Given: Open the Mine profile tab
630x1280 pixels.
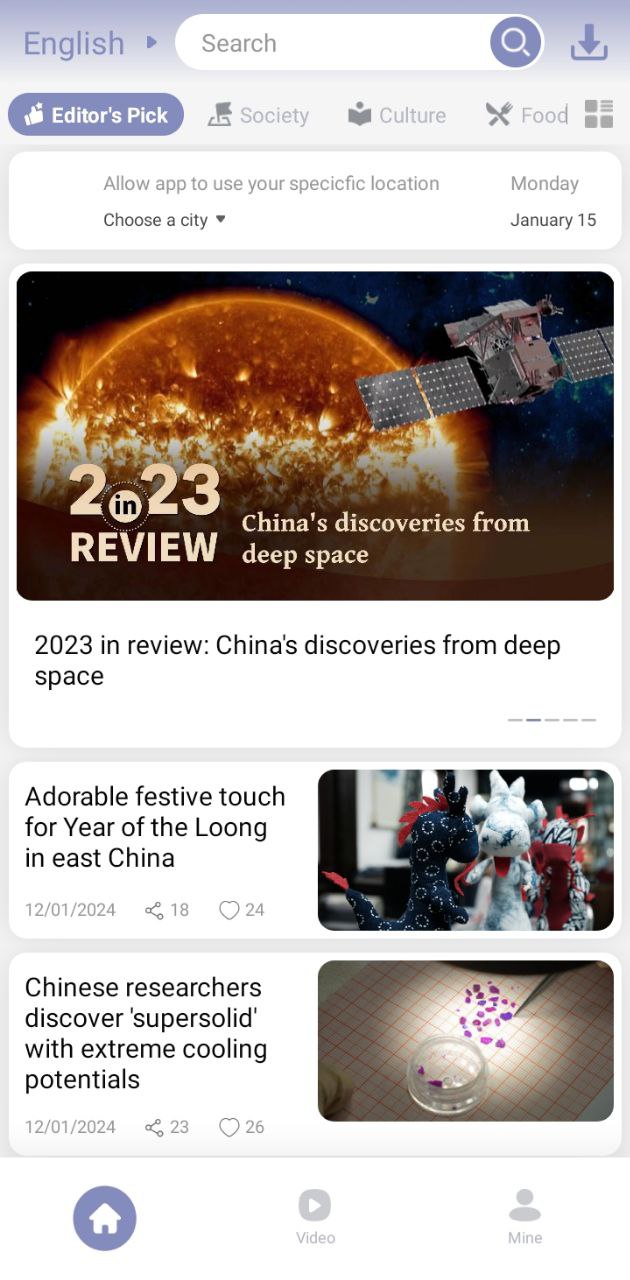Looking at the screenshot, I should click(525, 1216).
